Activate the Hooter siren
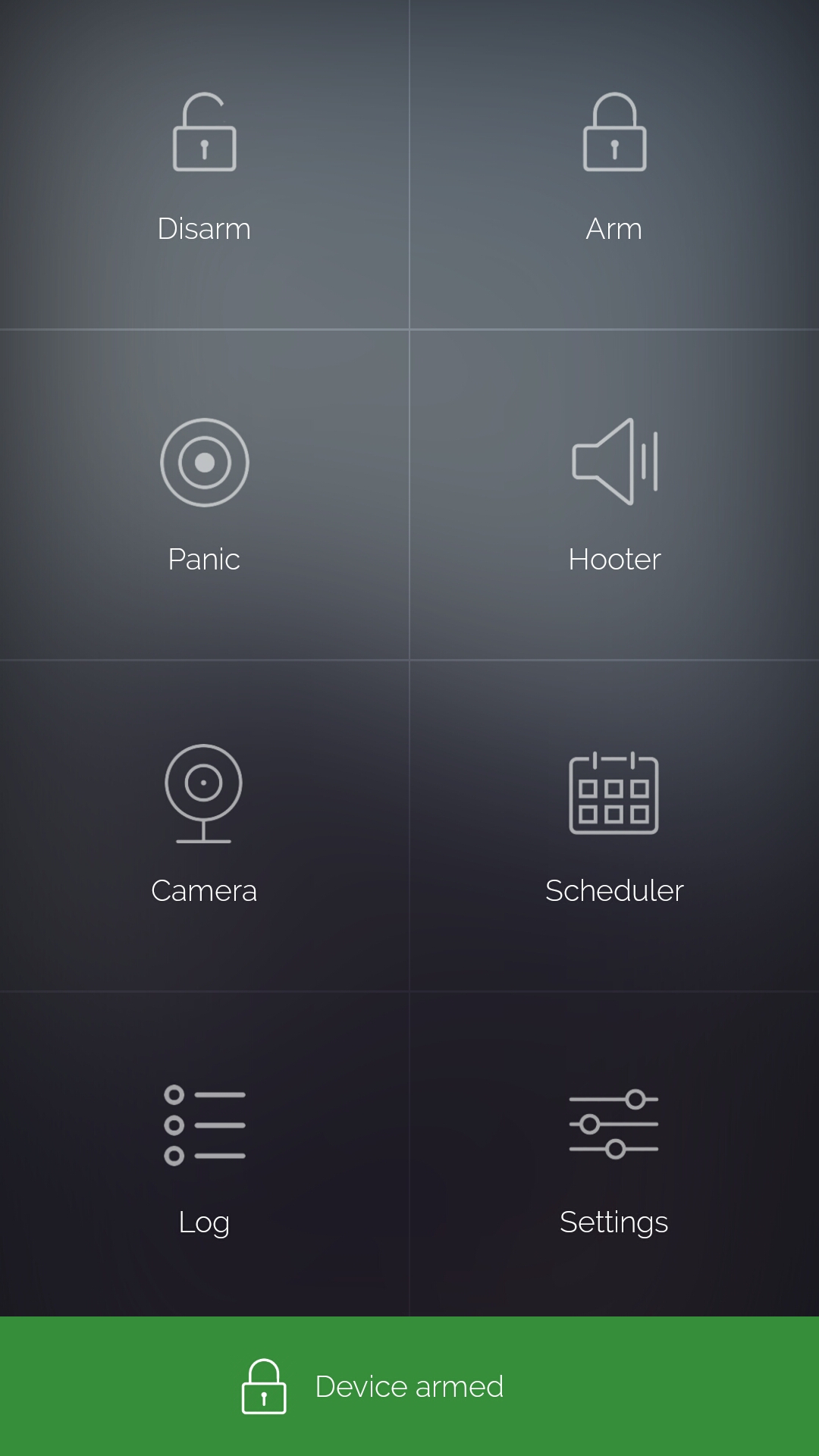819x1456 pixels. pyautogui.click(x=614, y=494)
